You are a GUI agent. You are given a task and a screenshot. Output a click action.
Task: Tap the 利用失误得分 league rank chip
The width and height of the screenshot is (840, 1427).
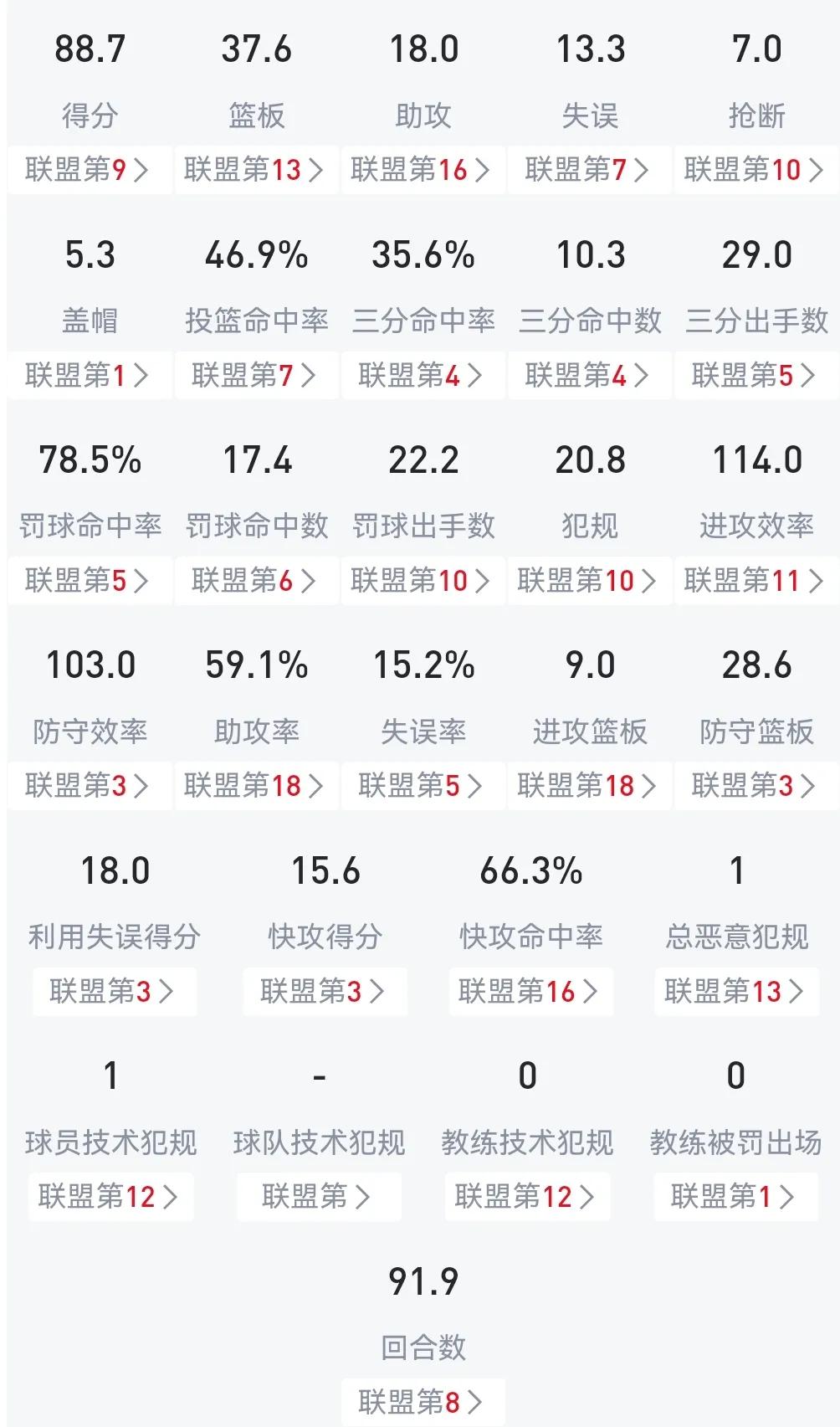pyautogui.click(x=115, y=991)
